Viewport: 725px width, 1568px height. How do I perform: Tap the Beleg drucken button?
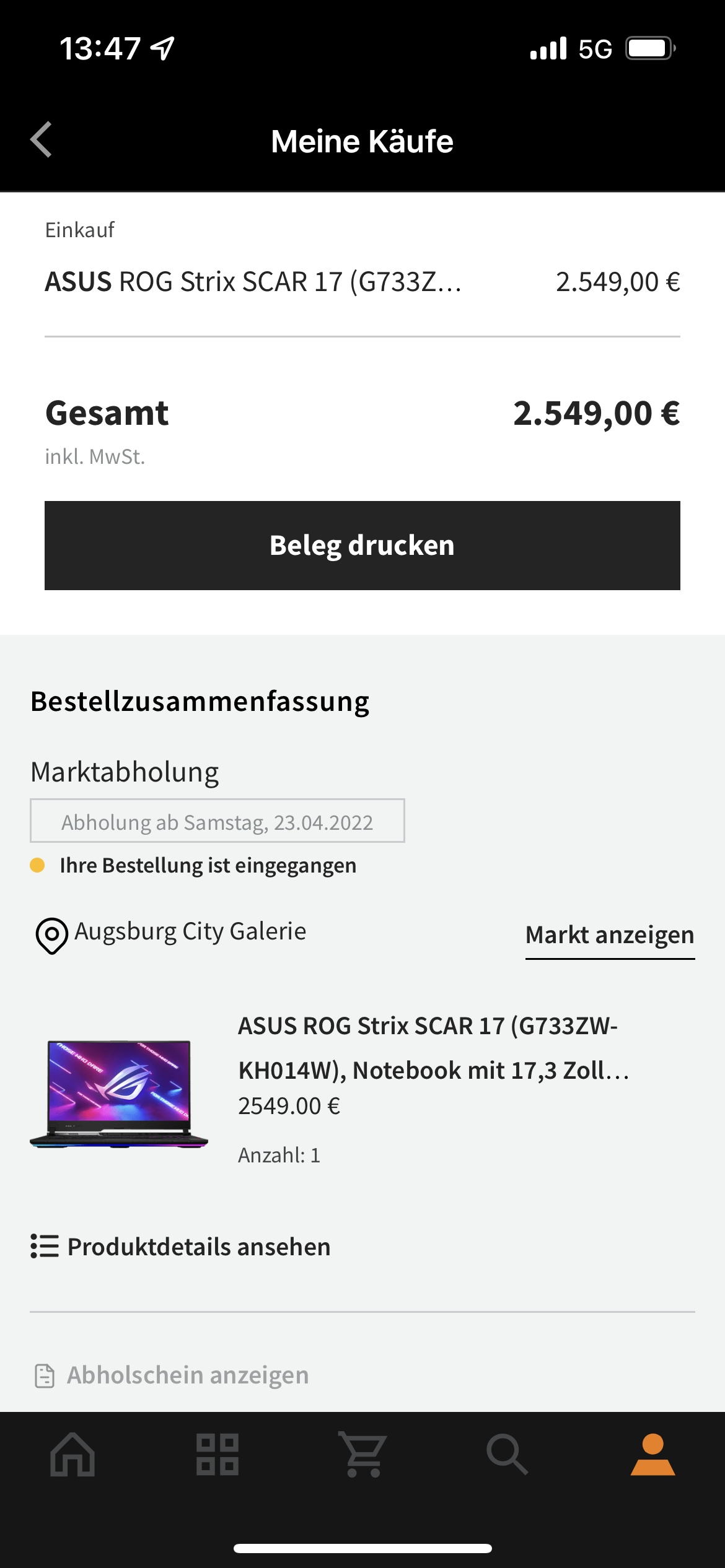362,545
